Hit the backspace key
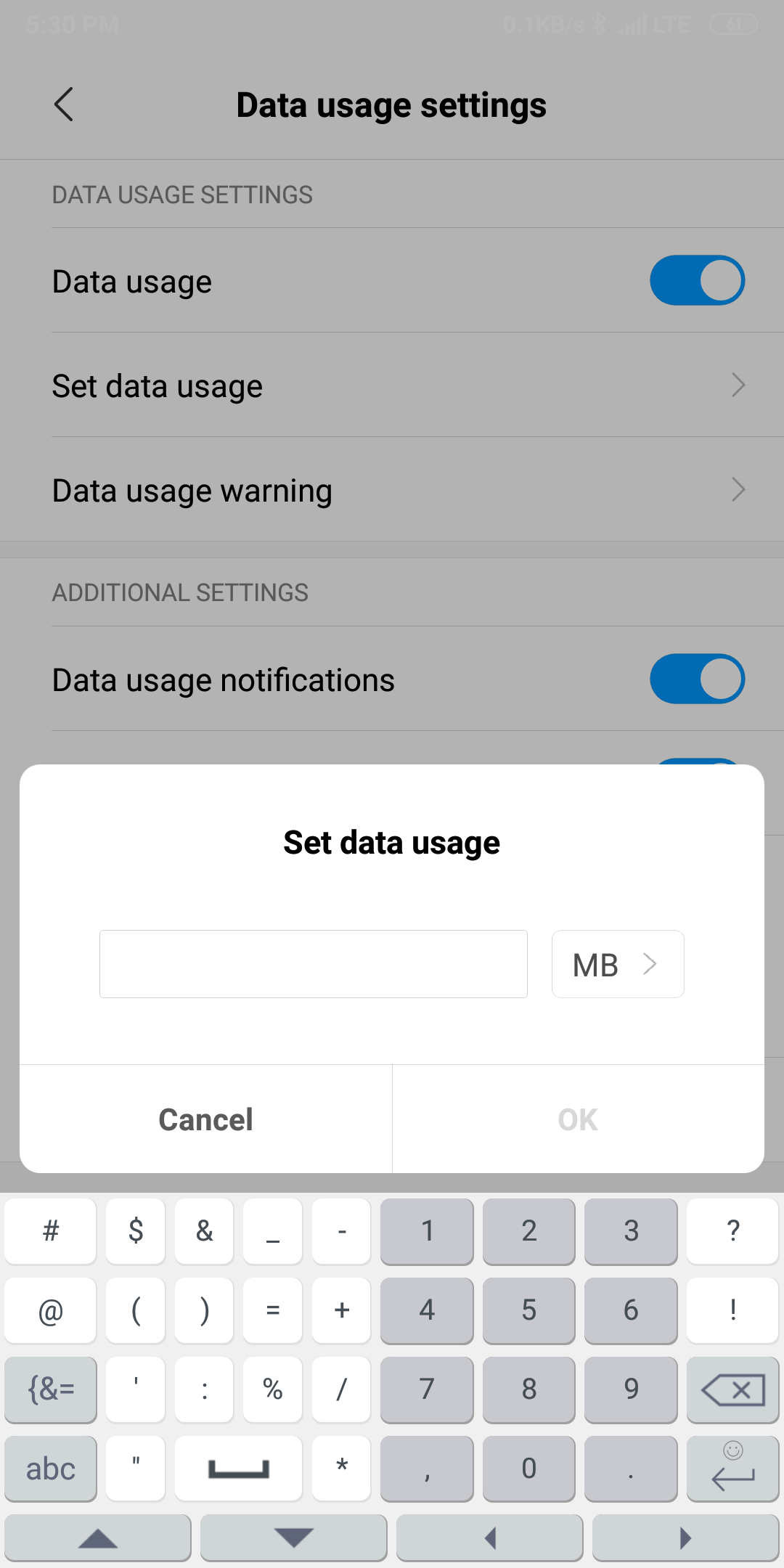Viewport: 784px width, 1568px height. 733,1389
